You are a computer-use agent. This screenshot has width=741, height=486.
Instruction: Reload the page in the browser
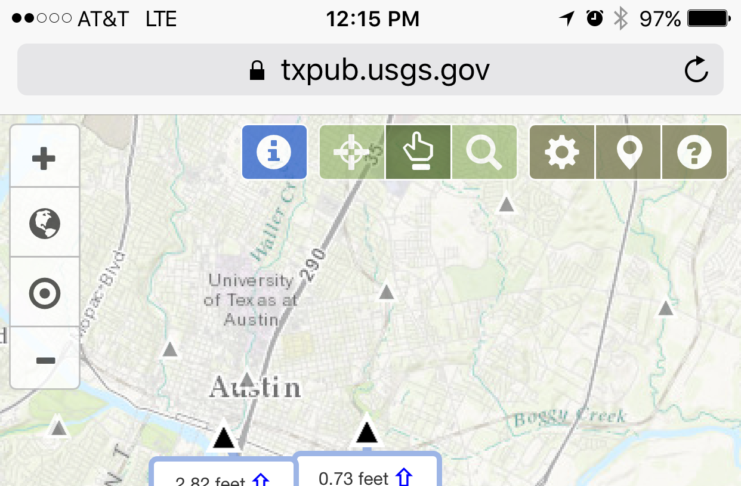(695, 70)
